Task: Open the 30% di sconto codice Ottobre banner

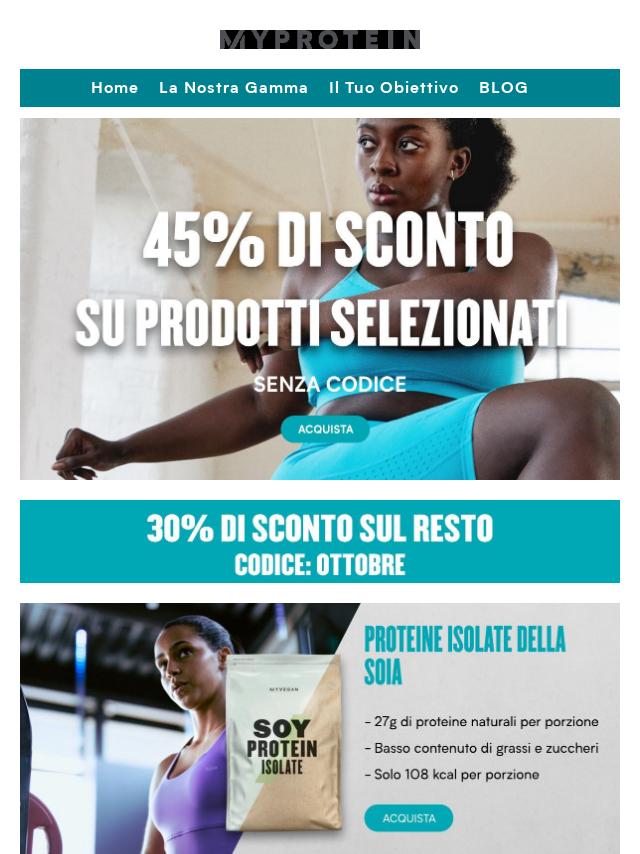Action: [320, 542]
